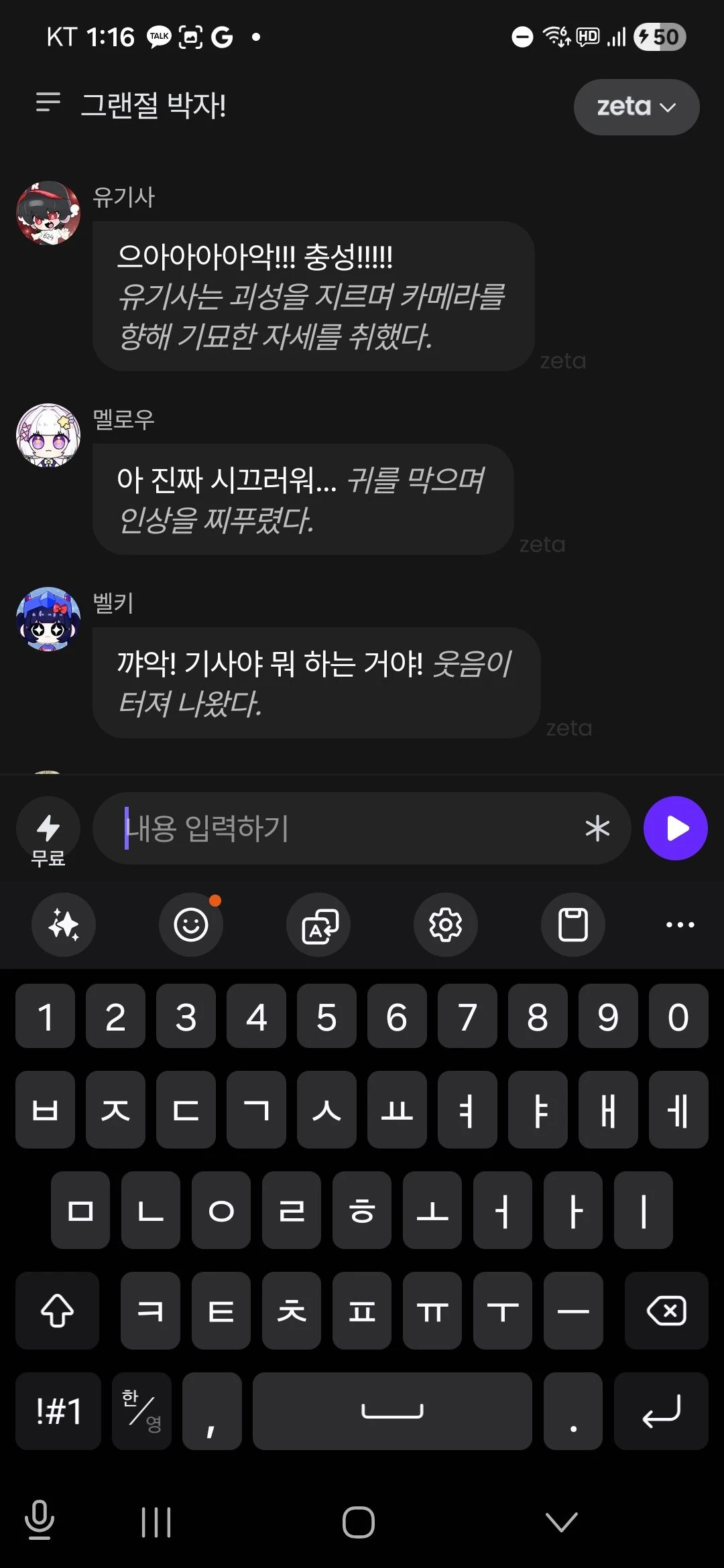
Task: Expand the zeta model dropdown
Action: [636, 107]
